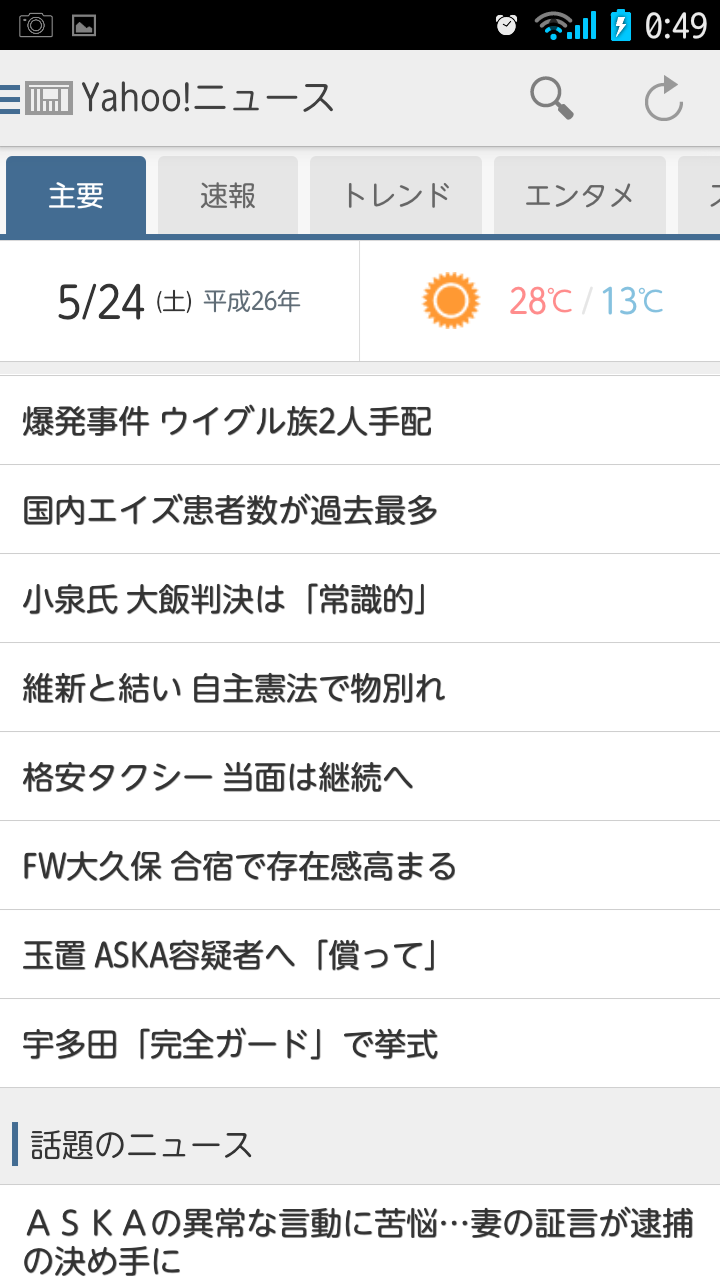Open the weather forecast 28℃ / 13℃
720x1280 pixels.
(x=542, y=301)
